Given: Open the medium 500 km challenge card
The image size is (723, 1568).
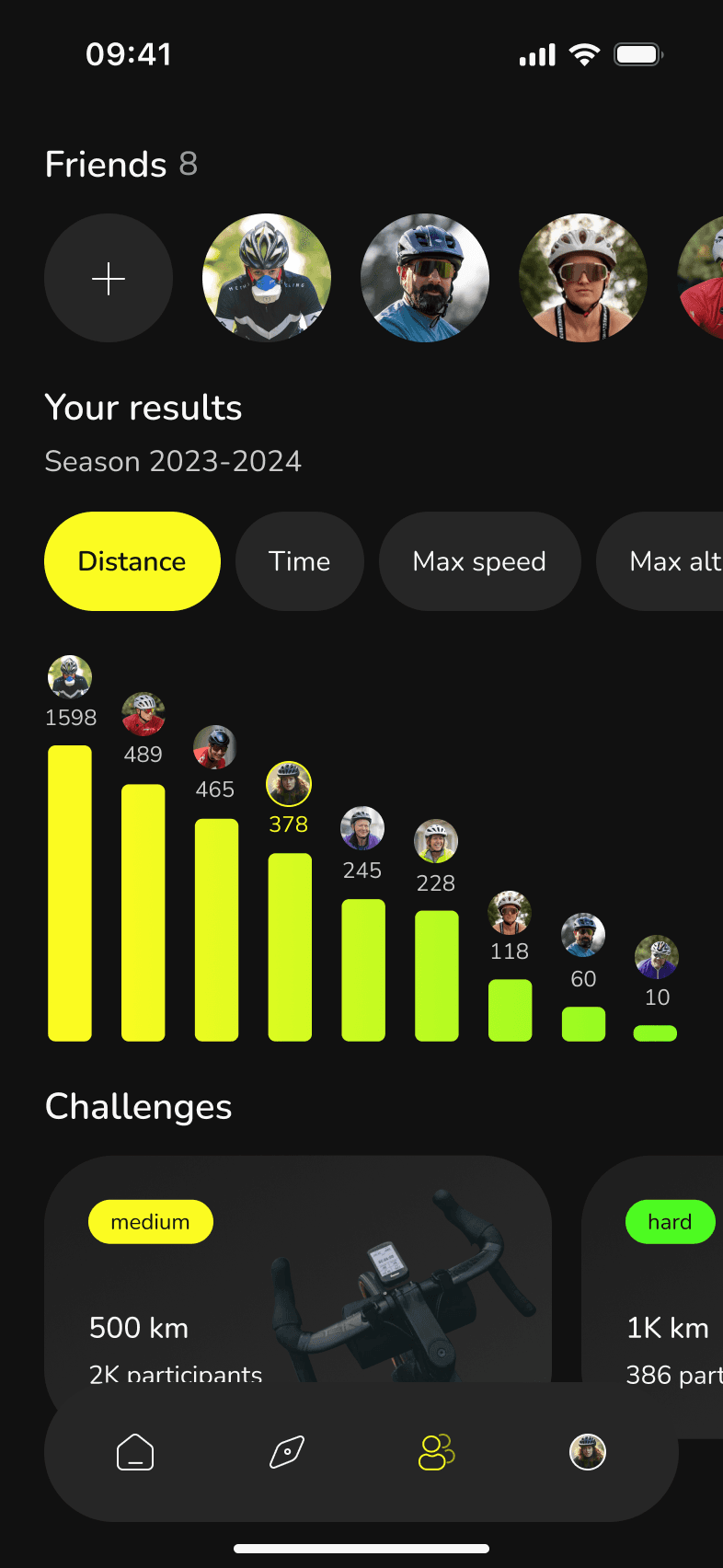Looking at the screenshot, I should coord(298,1270).
